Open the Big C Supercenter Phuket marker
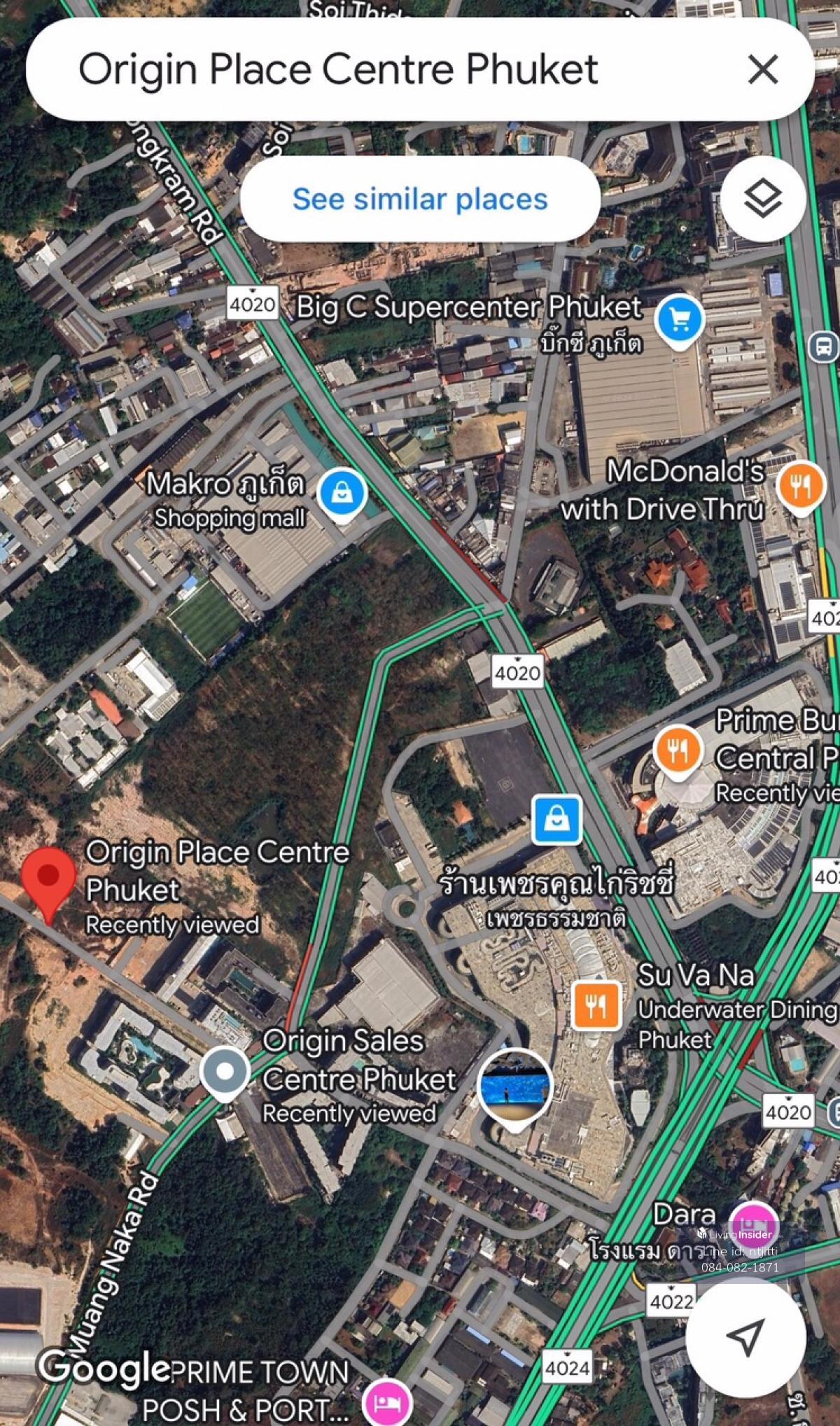The image size is (840, 1426). click(x=678, y=321)
